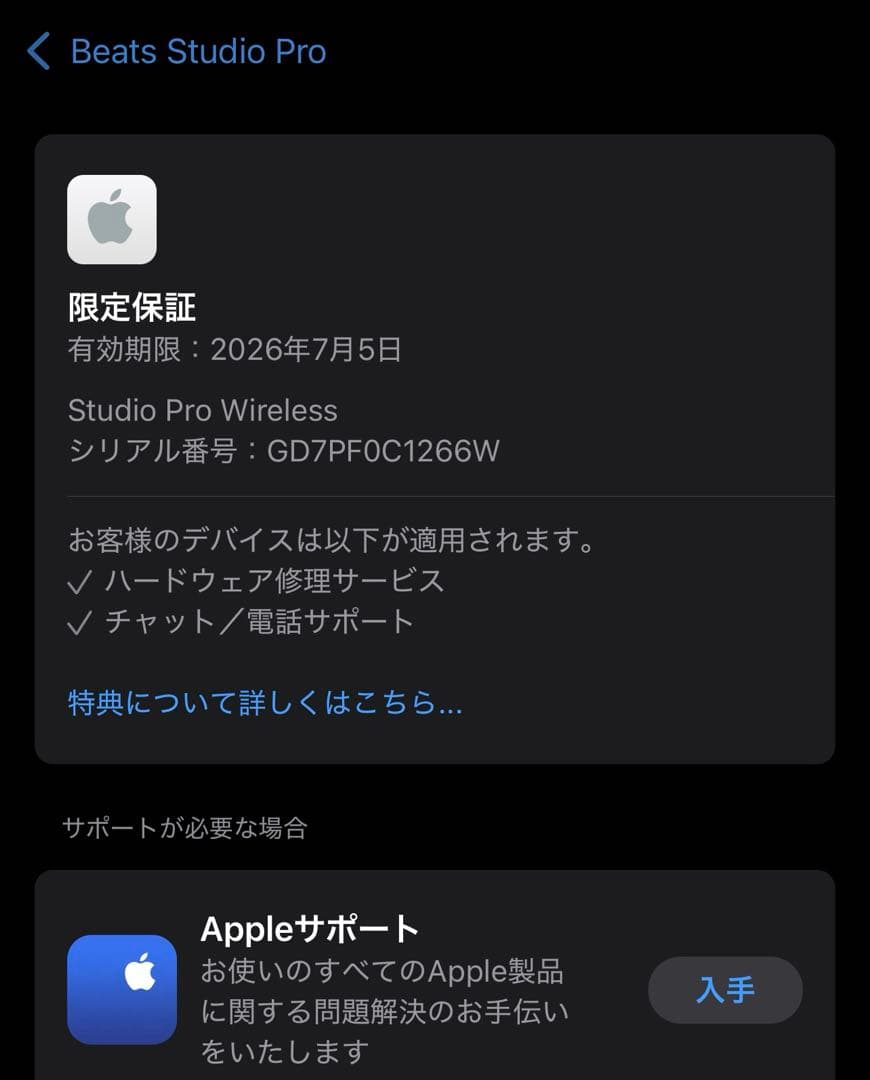
Task: Tap the checkmark next to ハードウェア修理サービス
Action: 77,581
